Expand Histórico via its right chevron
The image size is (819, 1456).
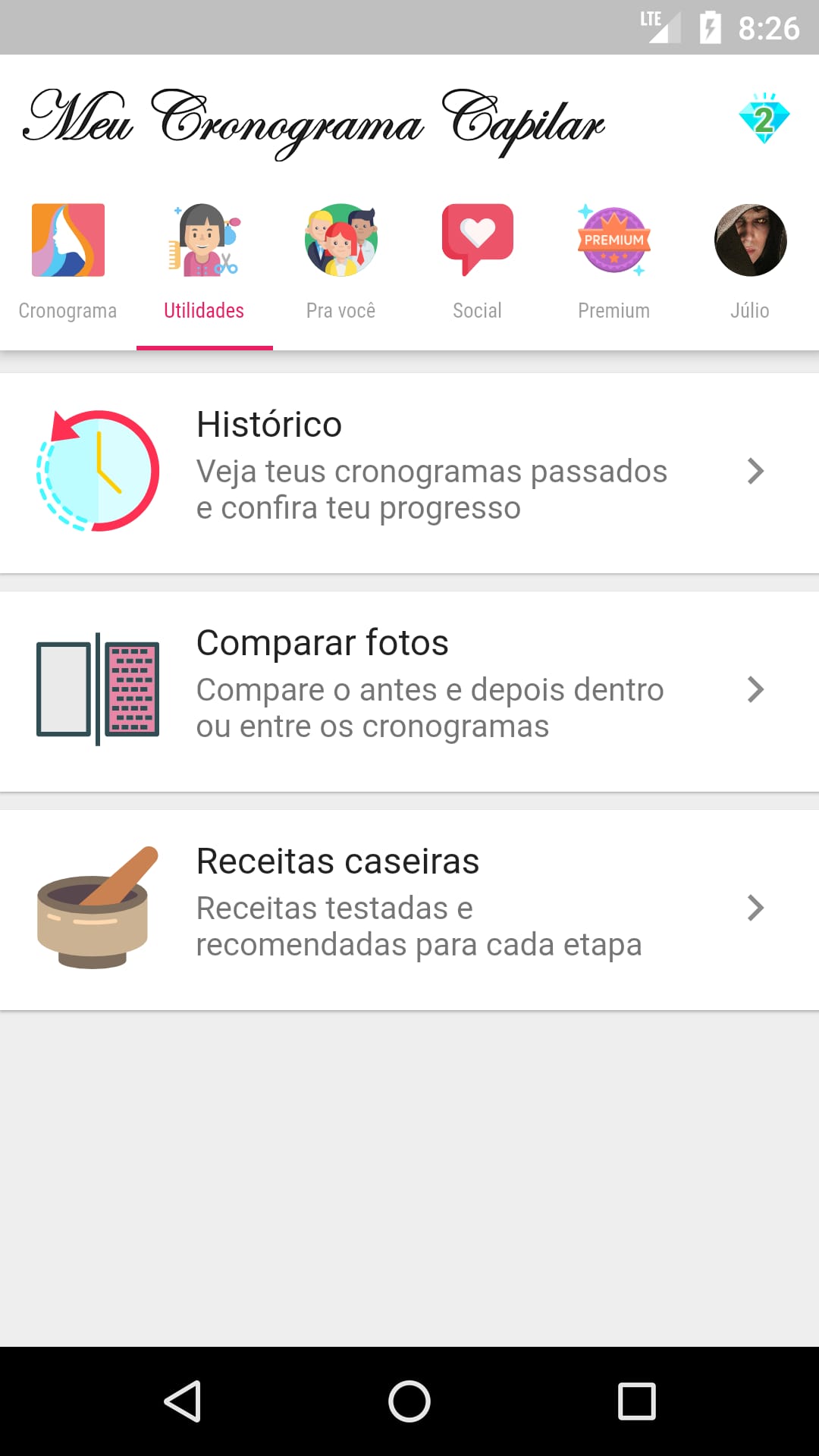[756, 472]
